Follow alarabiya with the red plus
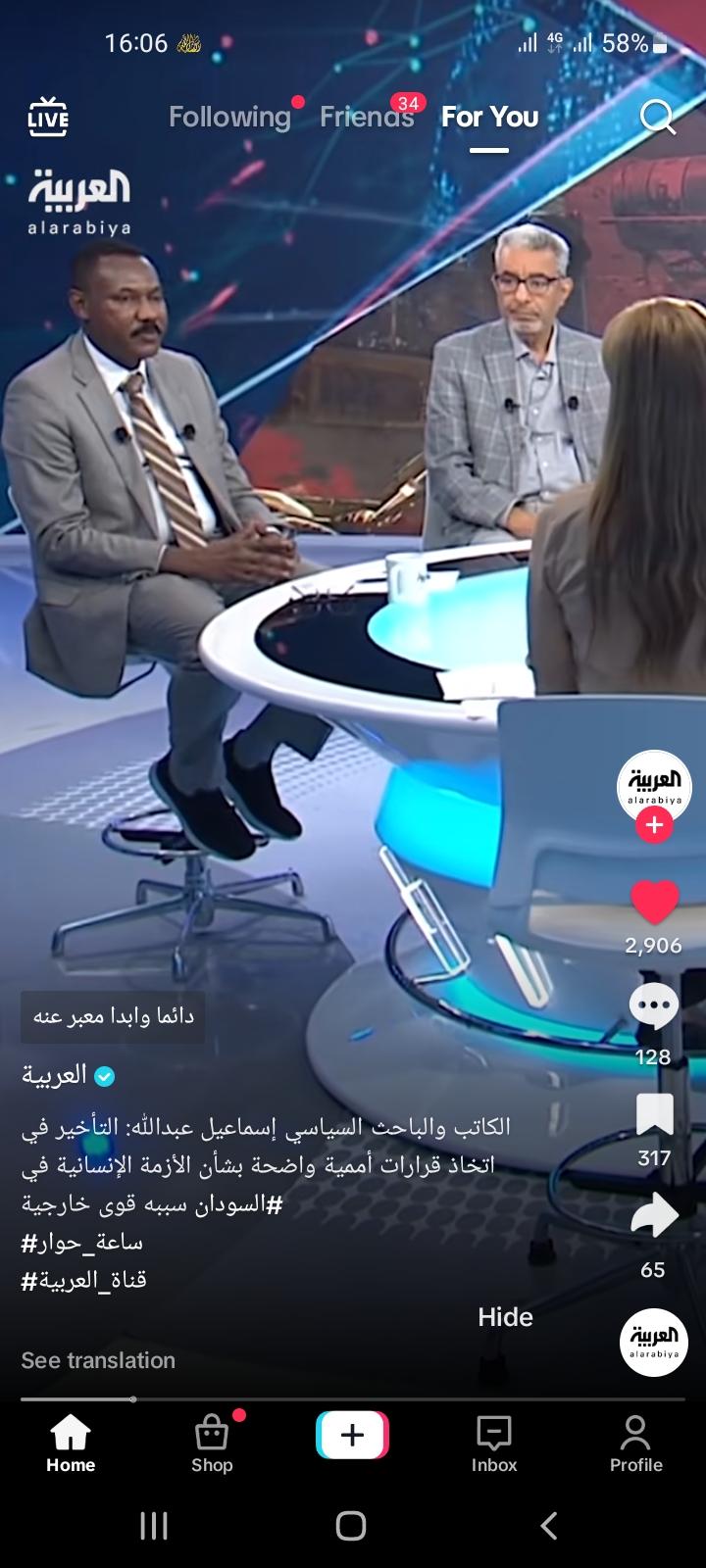This screenshot has height=1568, width=706. [x=654, y=825]
